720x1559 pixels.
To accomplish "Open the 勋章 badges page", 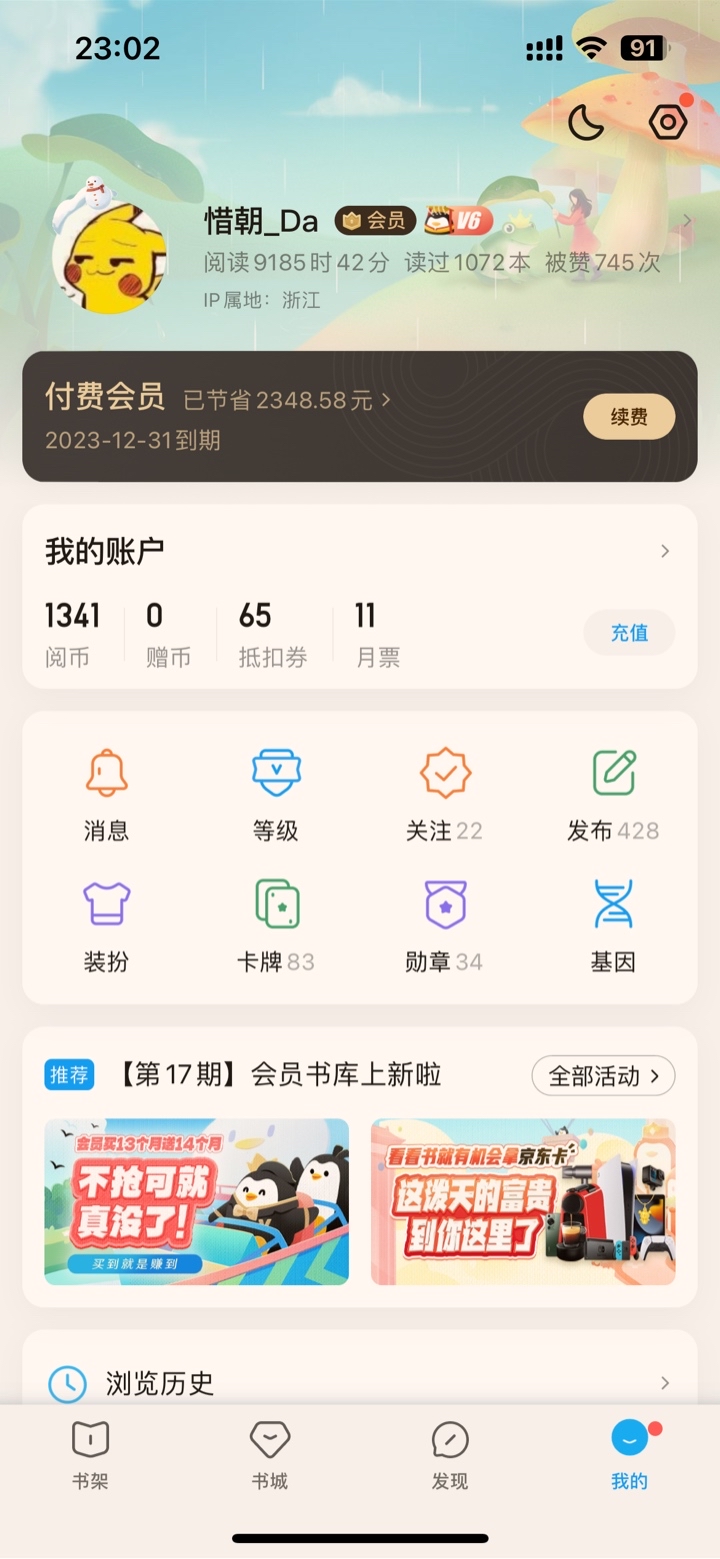I will 445,926.
